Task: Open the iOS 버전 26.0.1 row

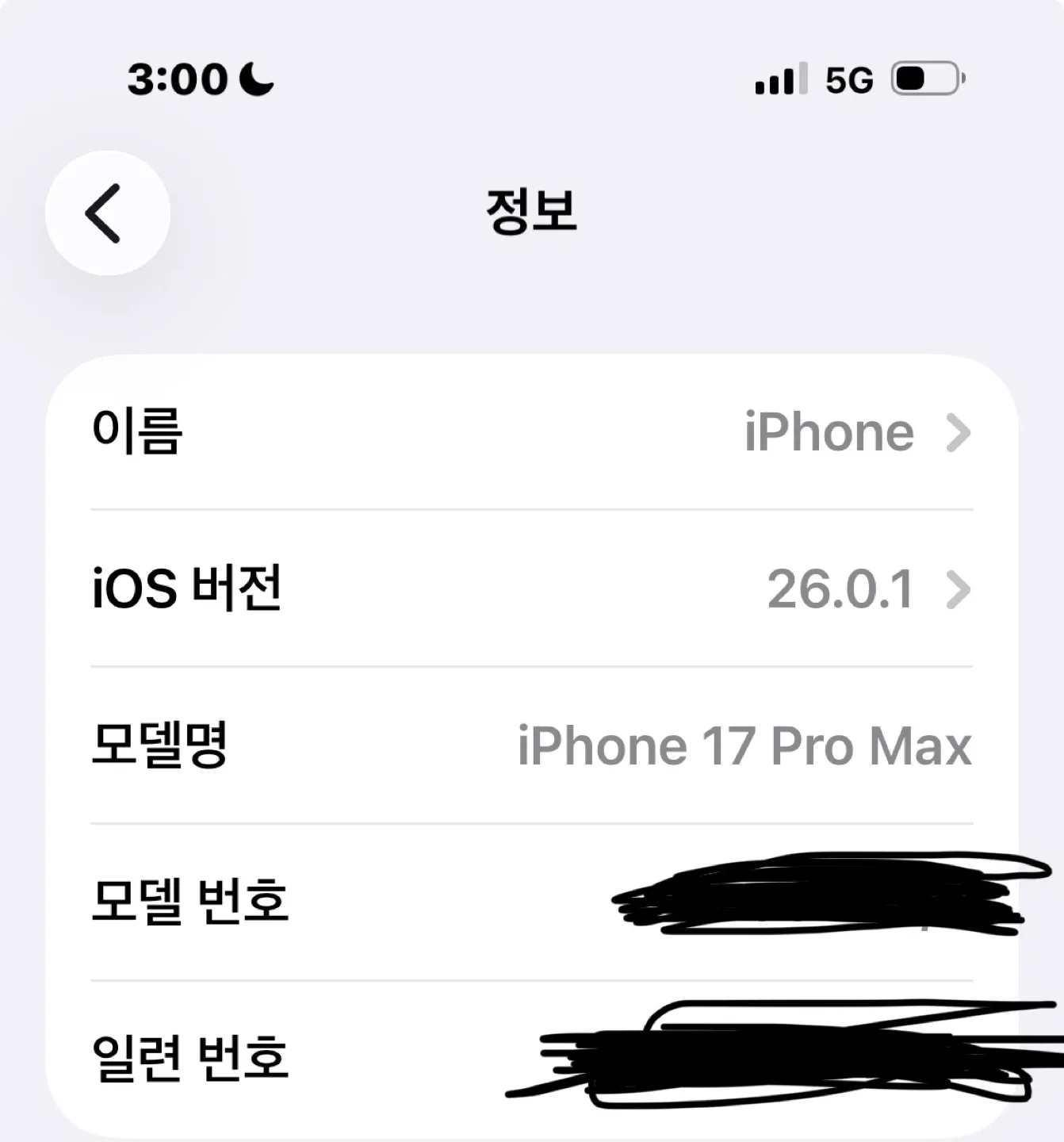Action: coord(531,588)
